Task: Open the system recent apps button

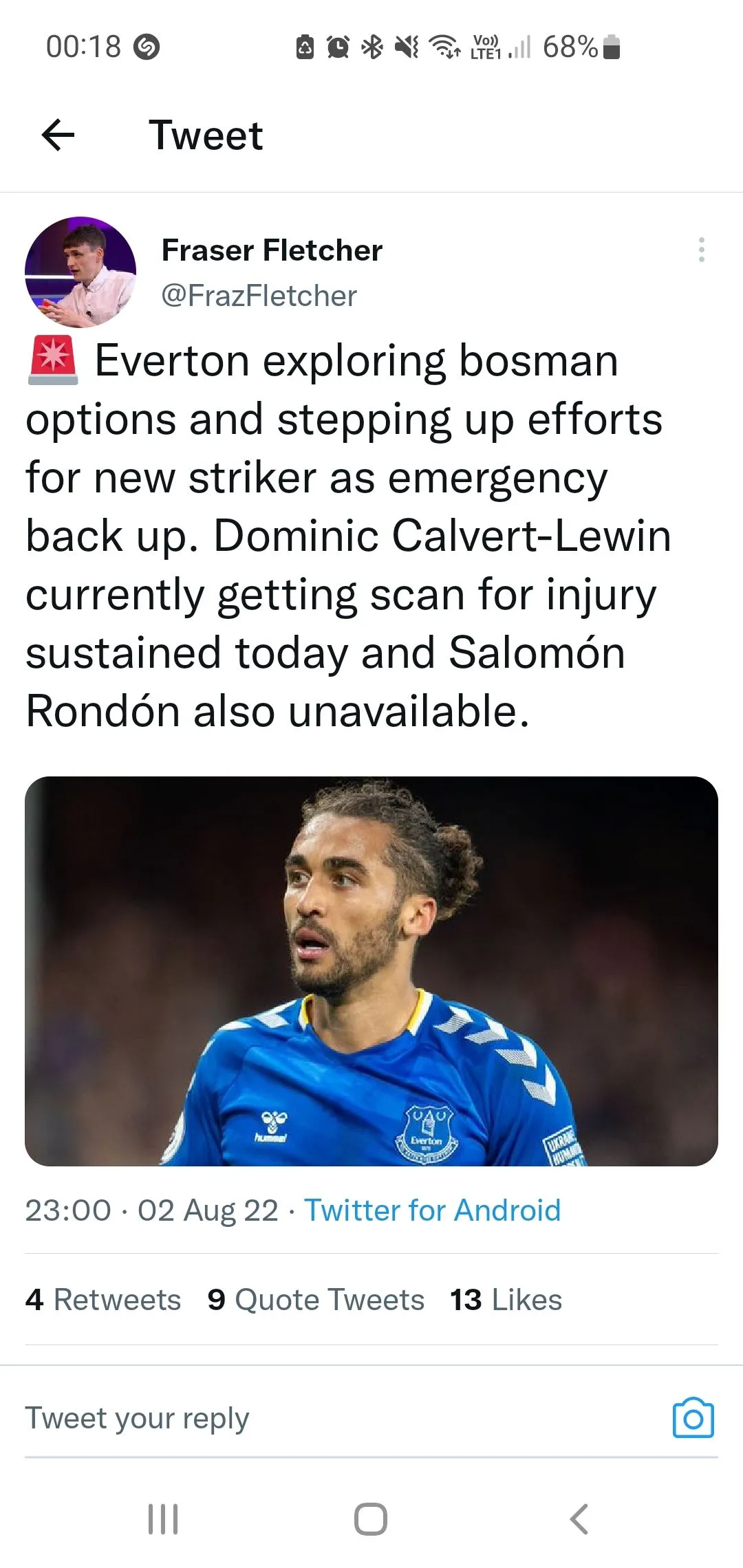Action: click(x=163, y=1518)
